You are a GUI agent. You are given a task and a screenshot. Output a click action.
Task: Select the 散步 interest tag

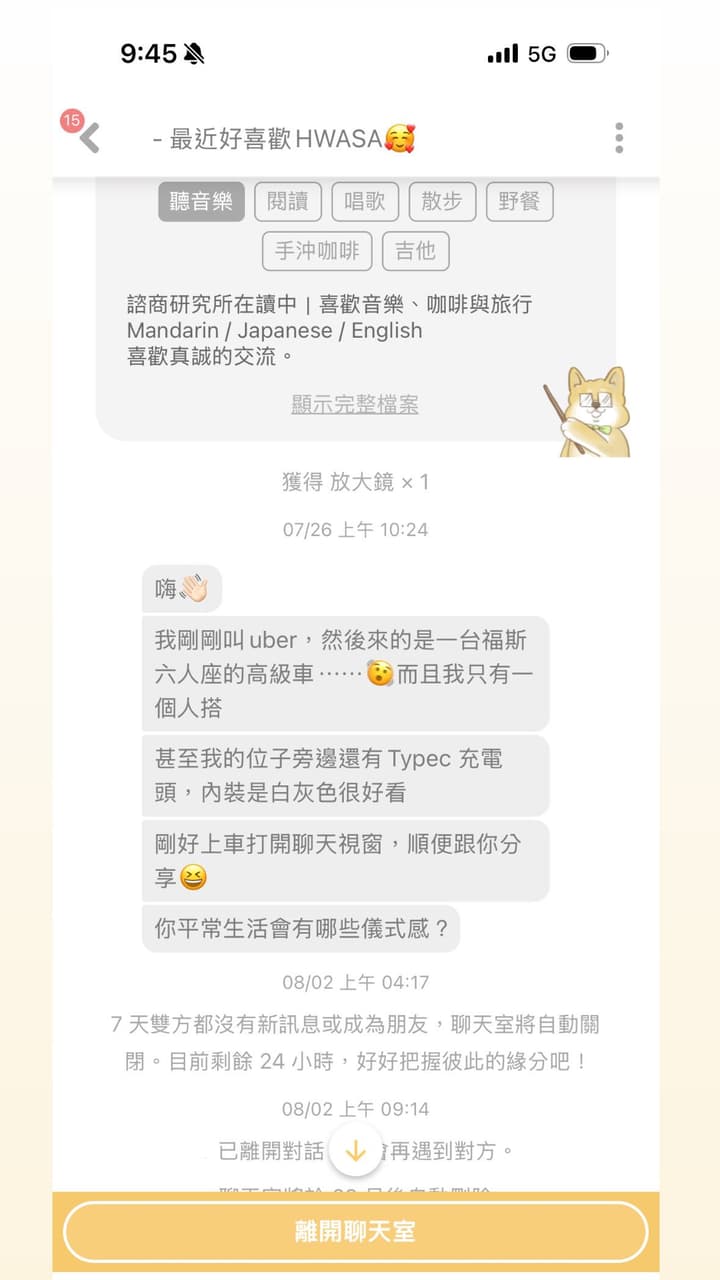click(x=442, y=201)
